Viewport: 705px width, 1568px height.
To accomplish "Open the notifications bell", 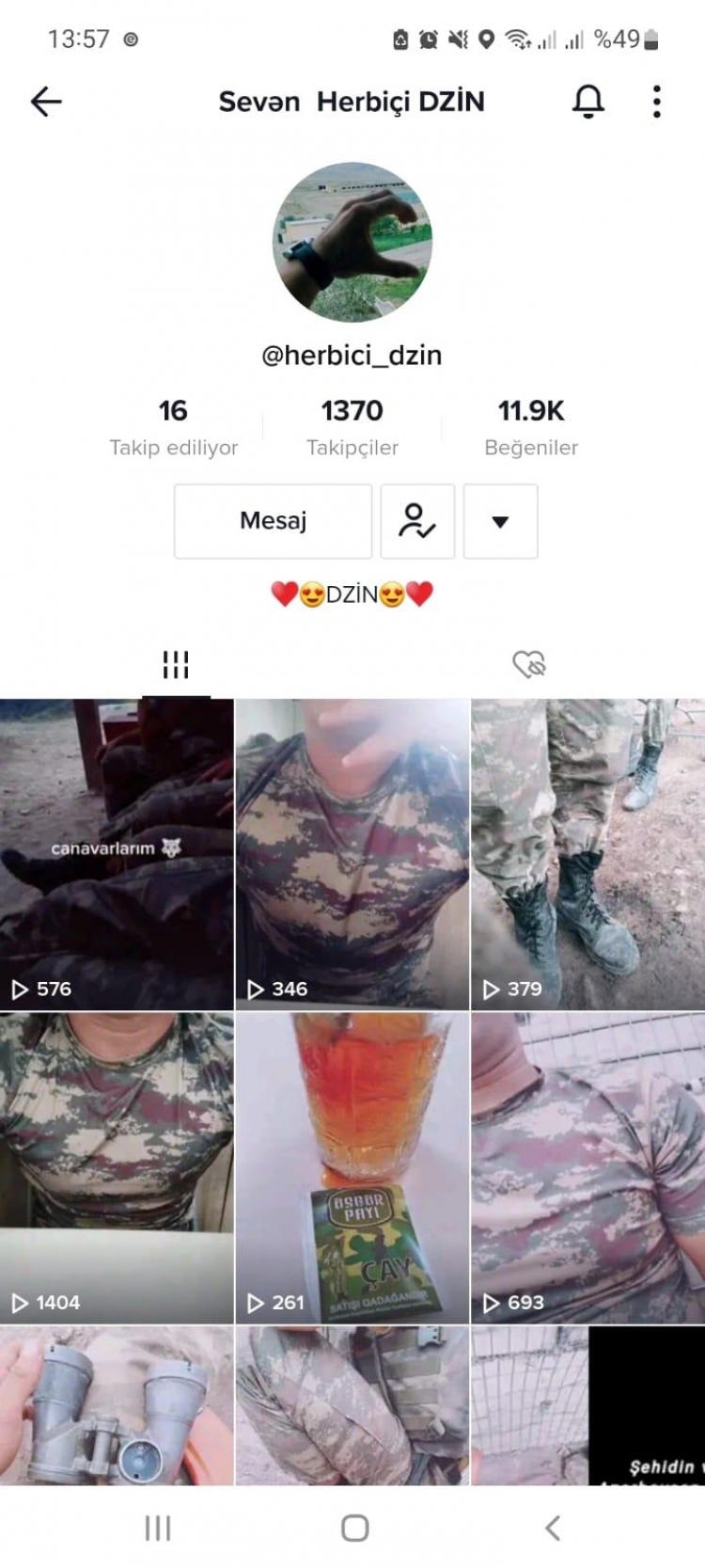I will (x=588, y=102).
